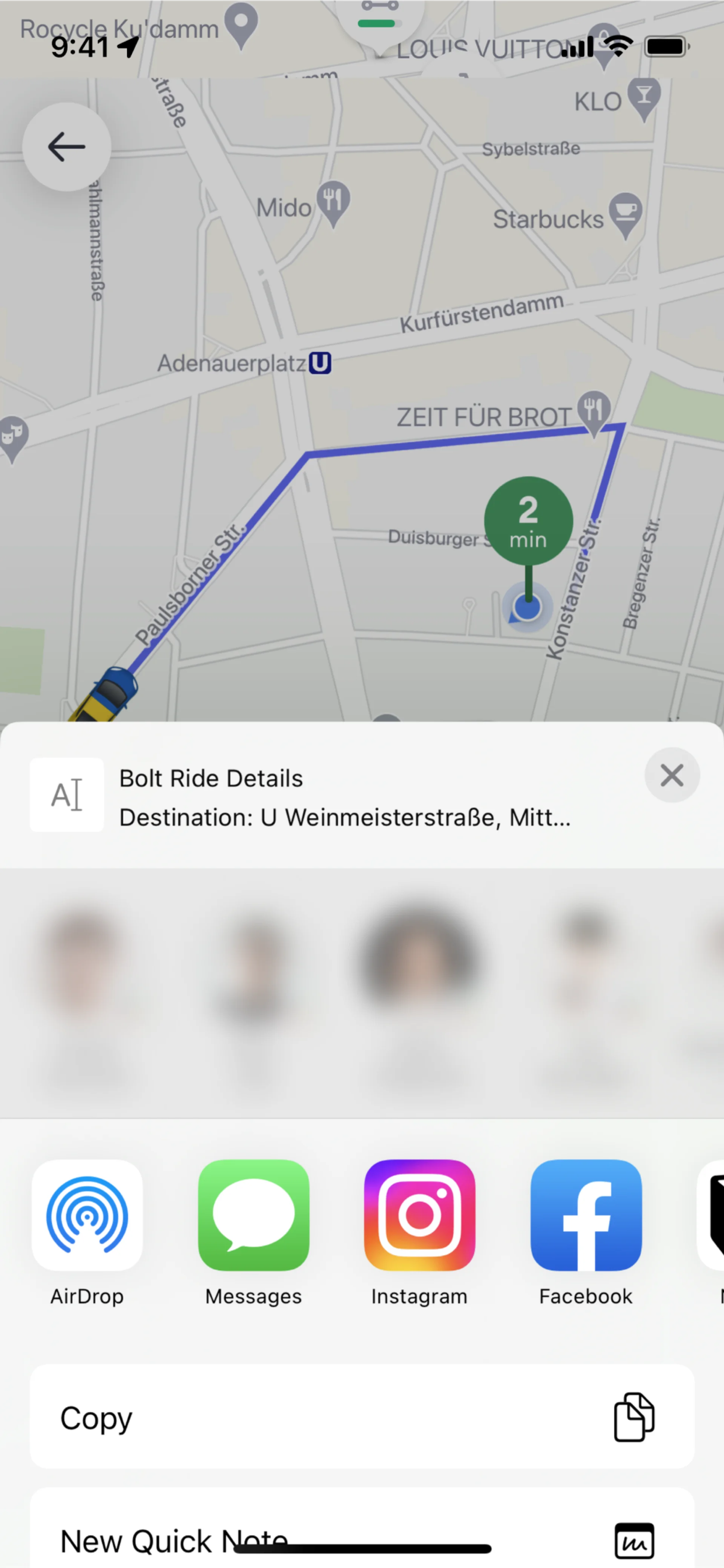The width and height of the screenshot is (724, 1568).
Task: Go back using the arrow button
Action: coord(66,147)
